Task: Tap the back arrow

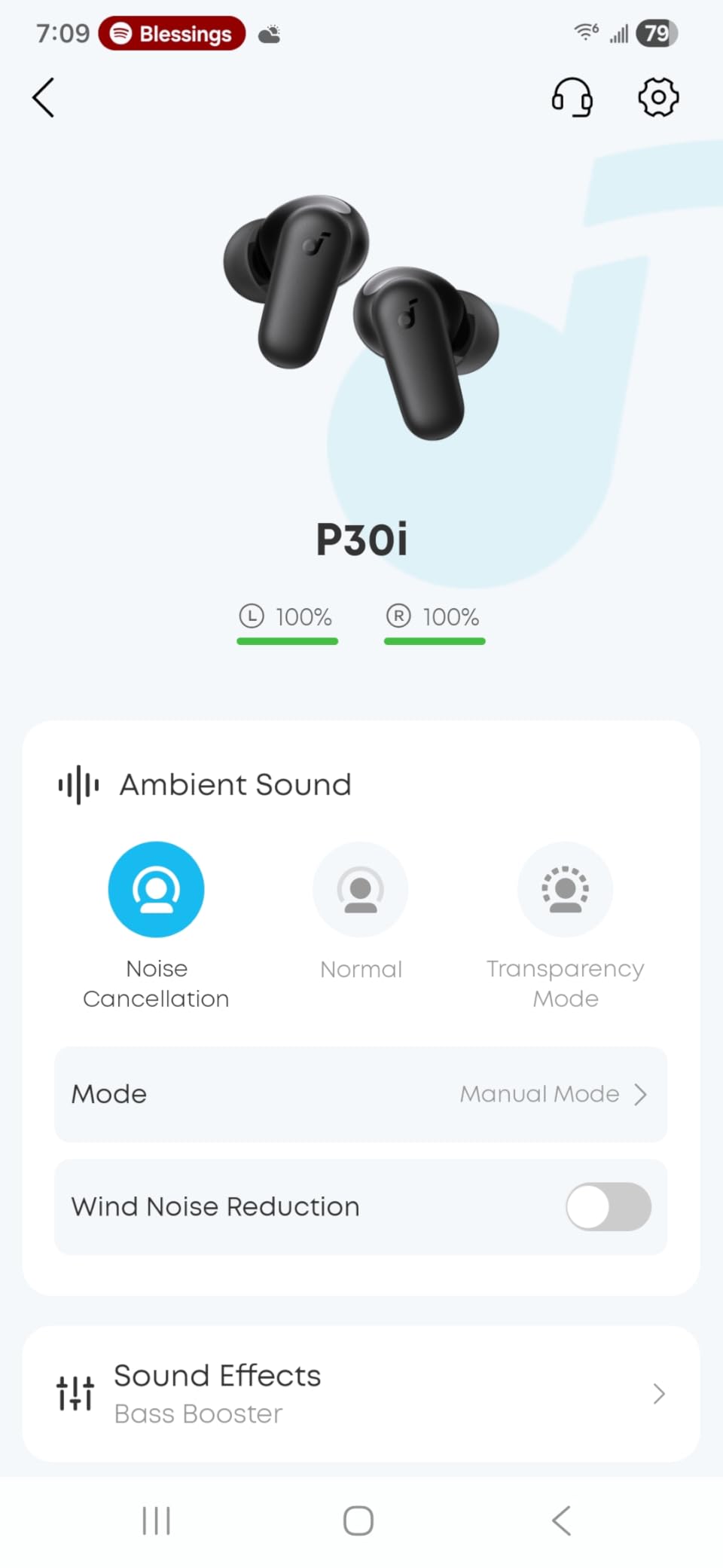Action: tap(43, 97)
